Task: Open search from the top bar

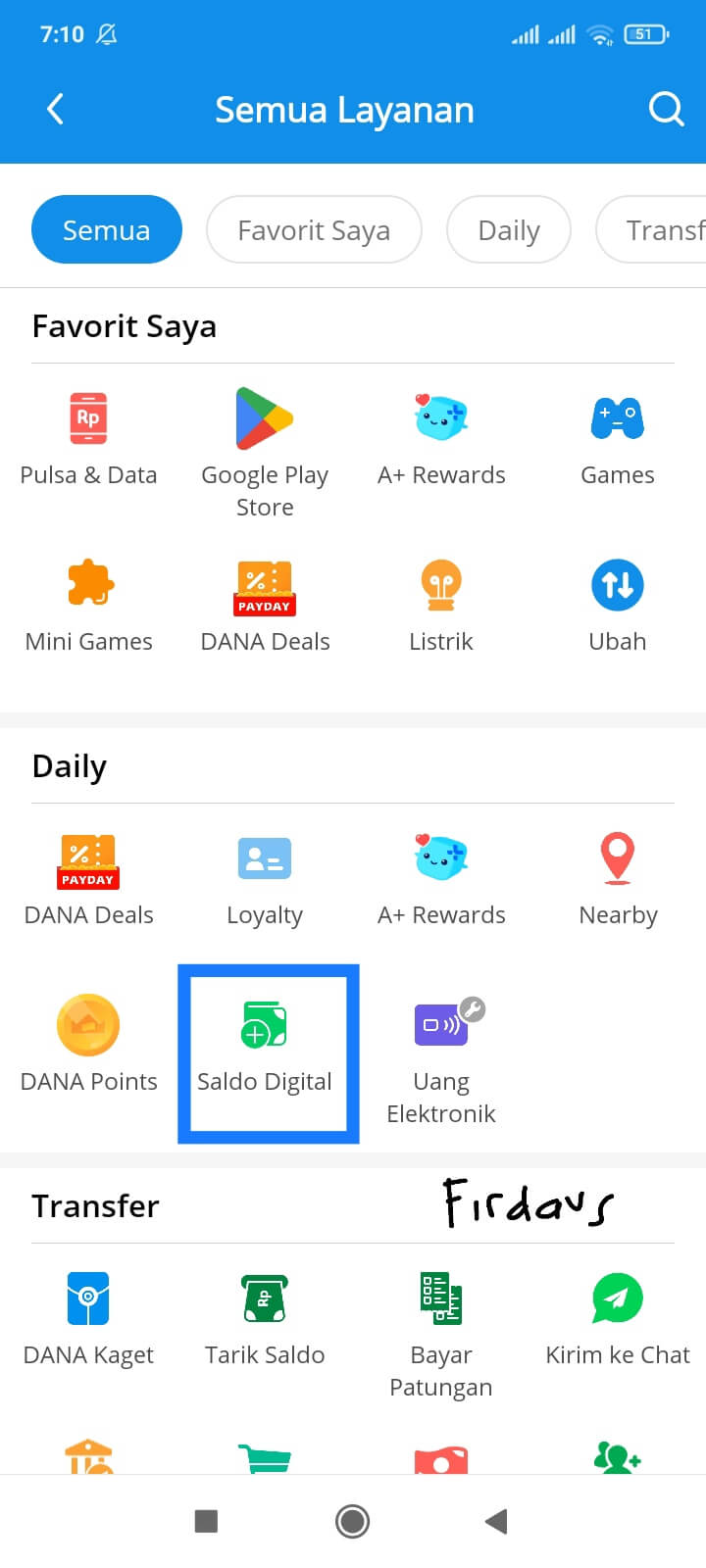Action: point(666,110)
